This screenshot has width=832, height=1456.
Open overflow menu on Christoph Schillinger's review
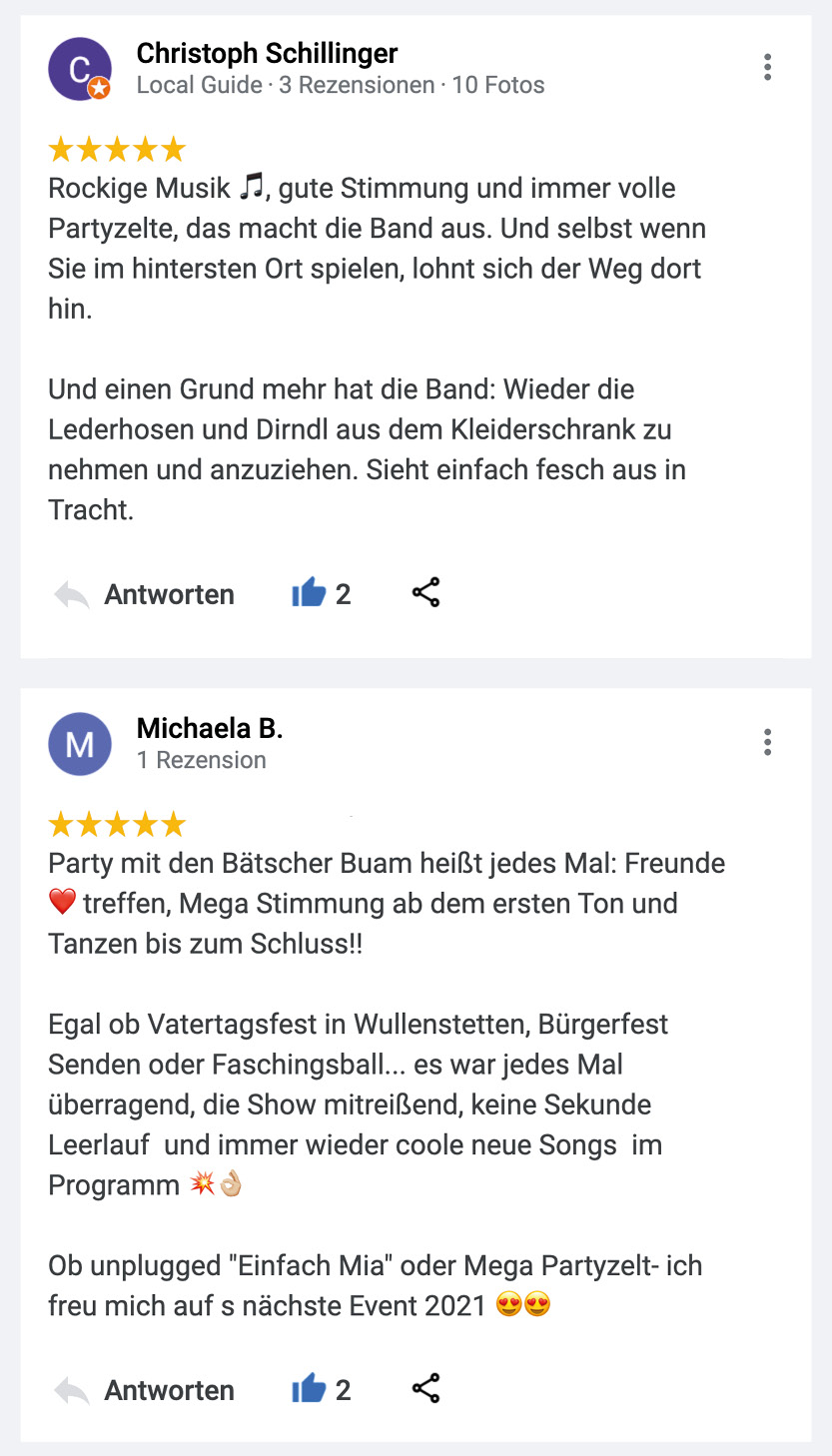click(767, 67)
